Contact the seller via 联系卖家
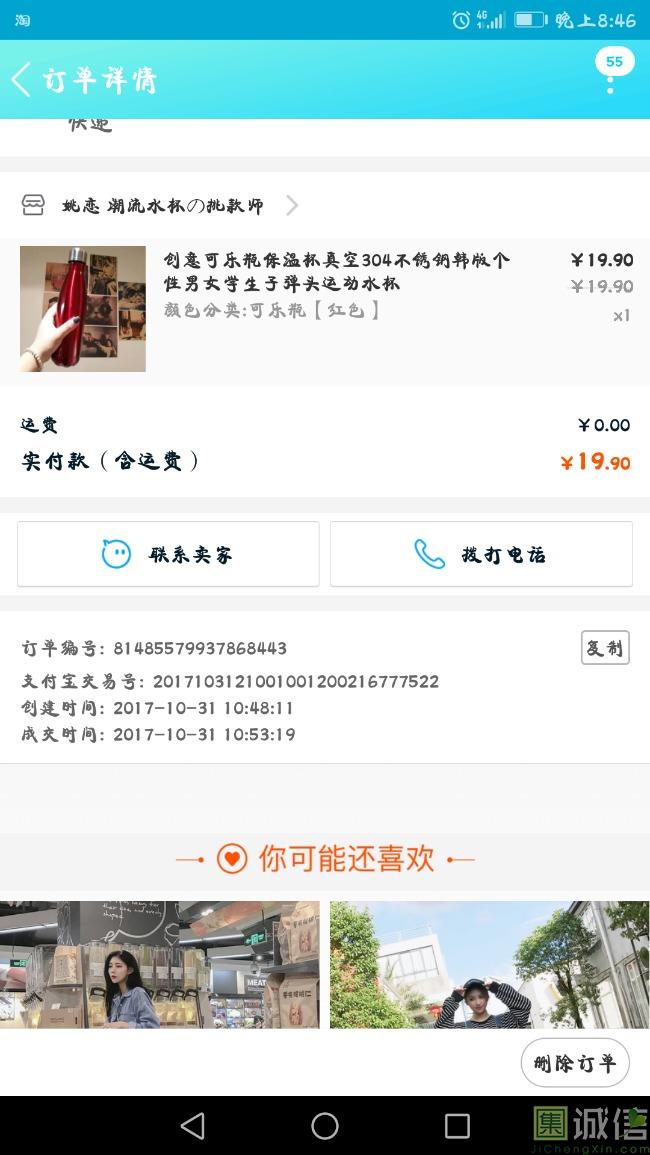This screenshot has height=1155, width=650. (168, 554)
